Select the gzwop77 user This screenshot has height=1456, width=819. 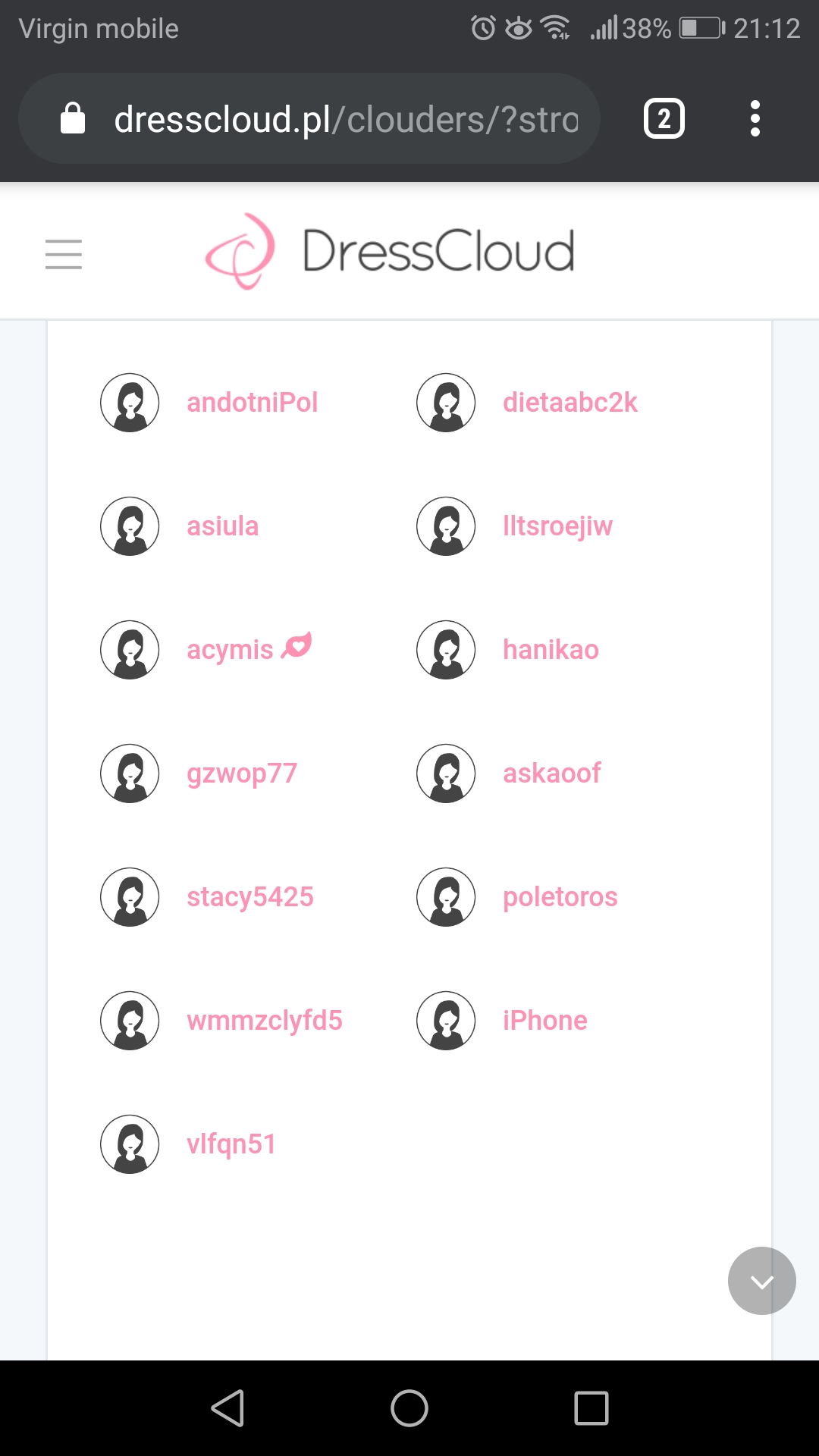241,773
